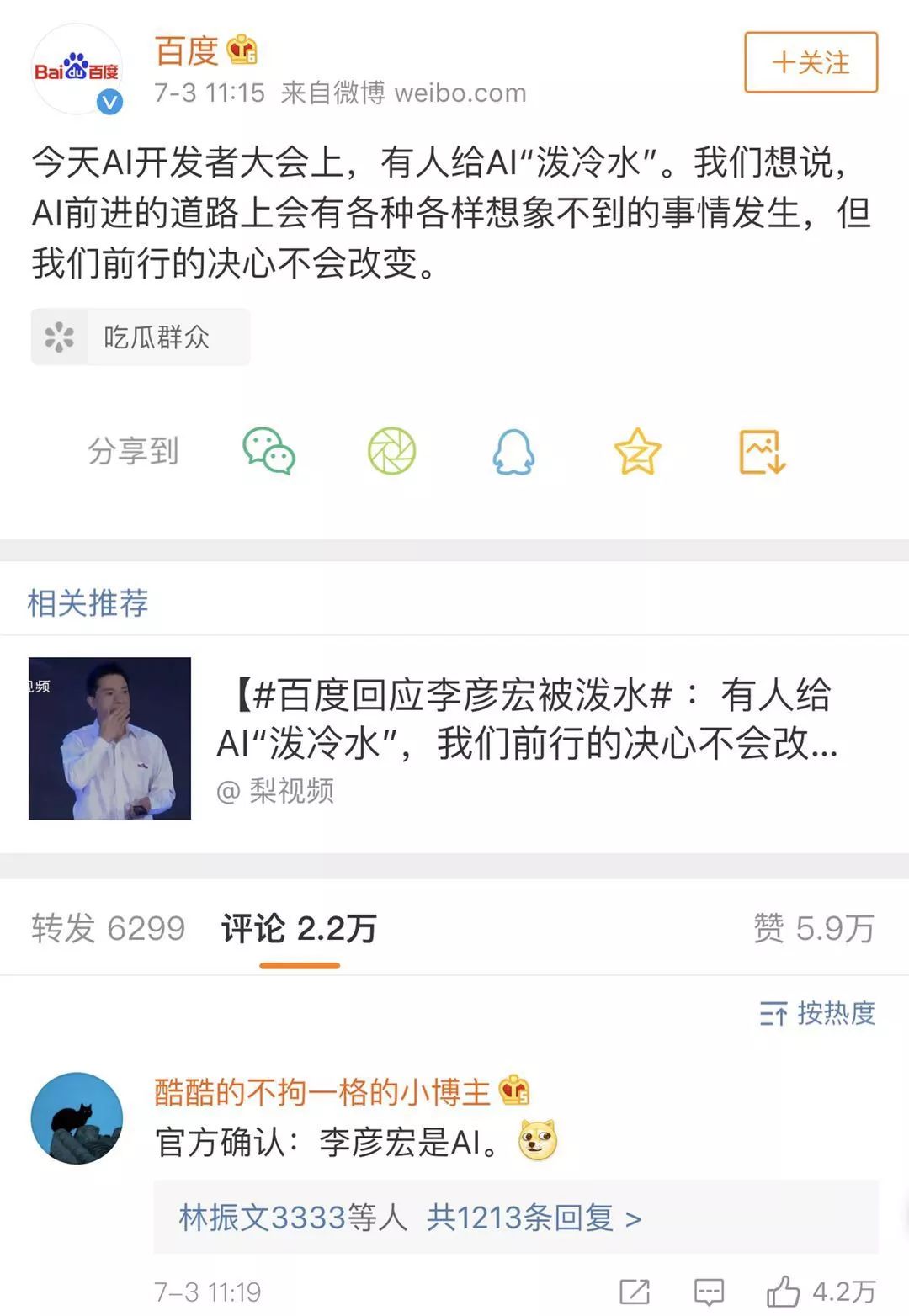Share the post to WeChat

pos(268,452)
